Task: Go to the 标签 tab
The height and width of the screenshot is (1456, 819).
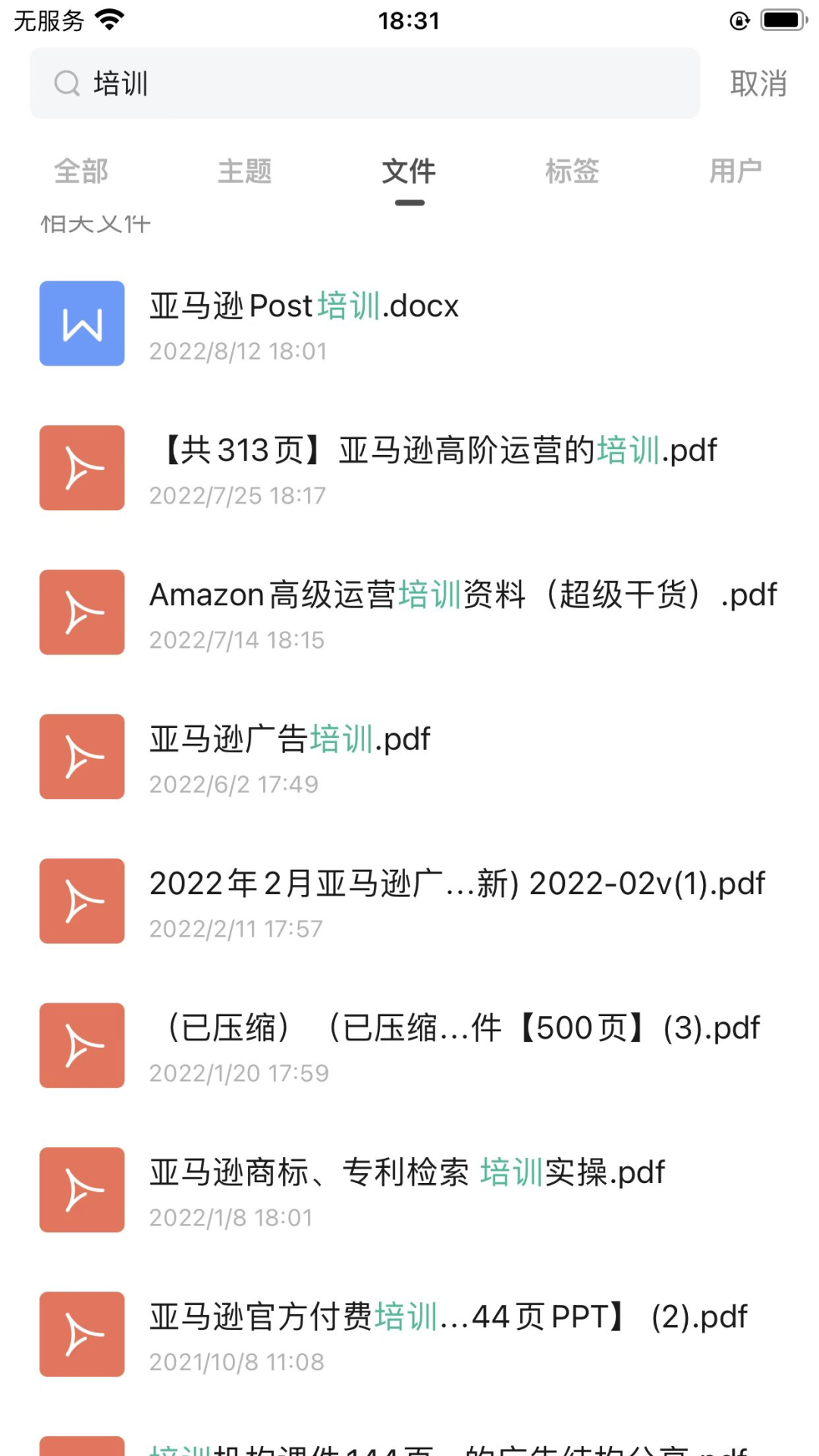Action: click(x=572, y=171)
